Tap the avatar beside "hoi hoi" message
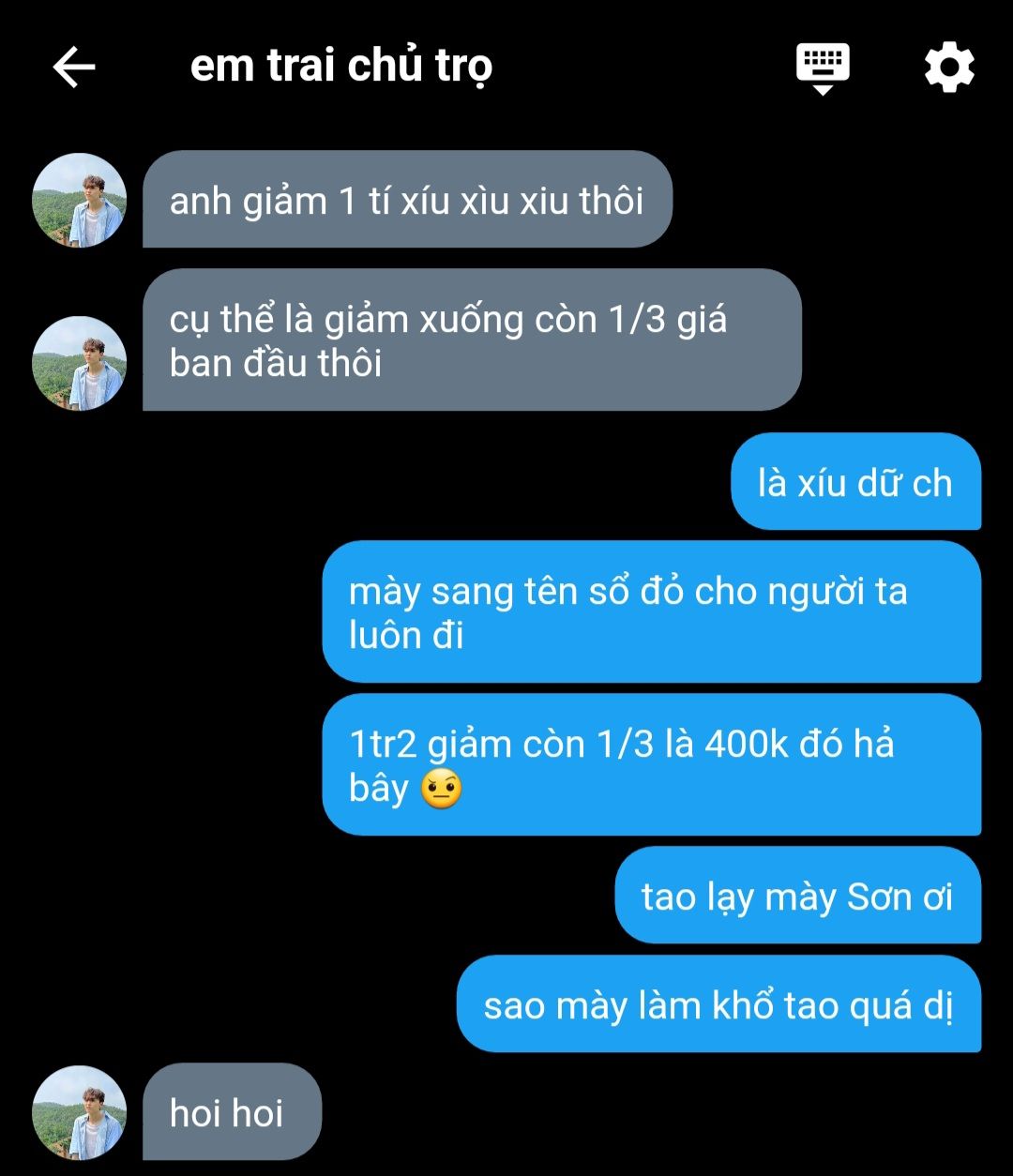Viewport: 1013px width, 1176px height. tap(80, 1112)
